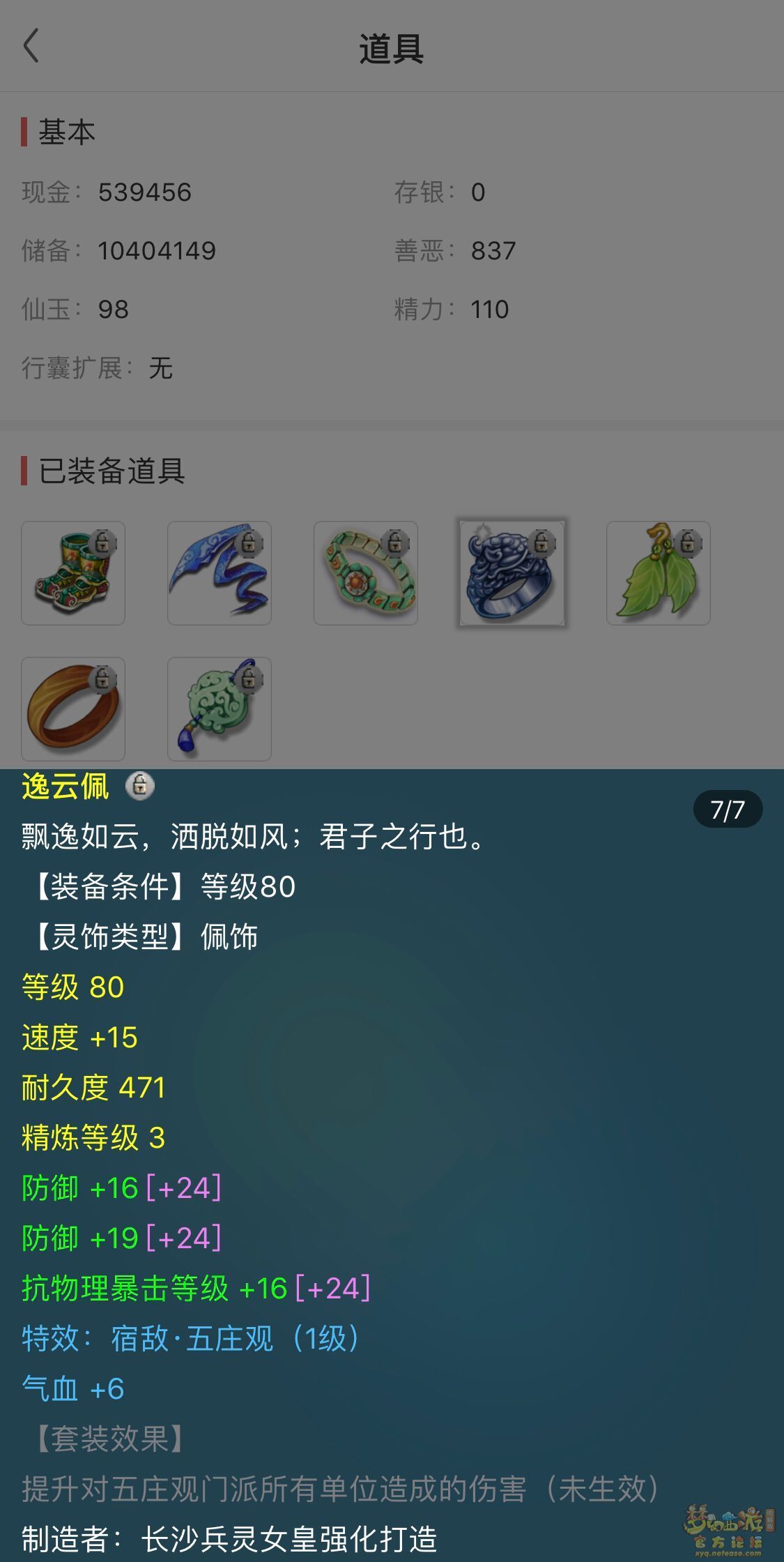784x1562 pixels.
Task: Select the blue ribbon item
Action: pos(220,573)
